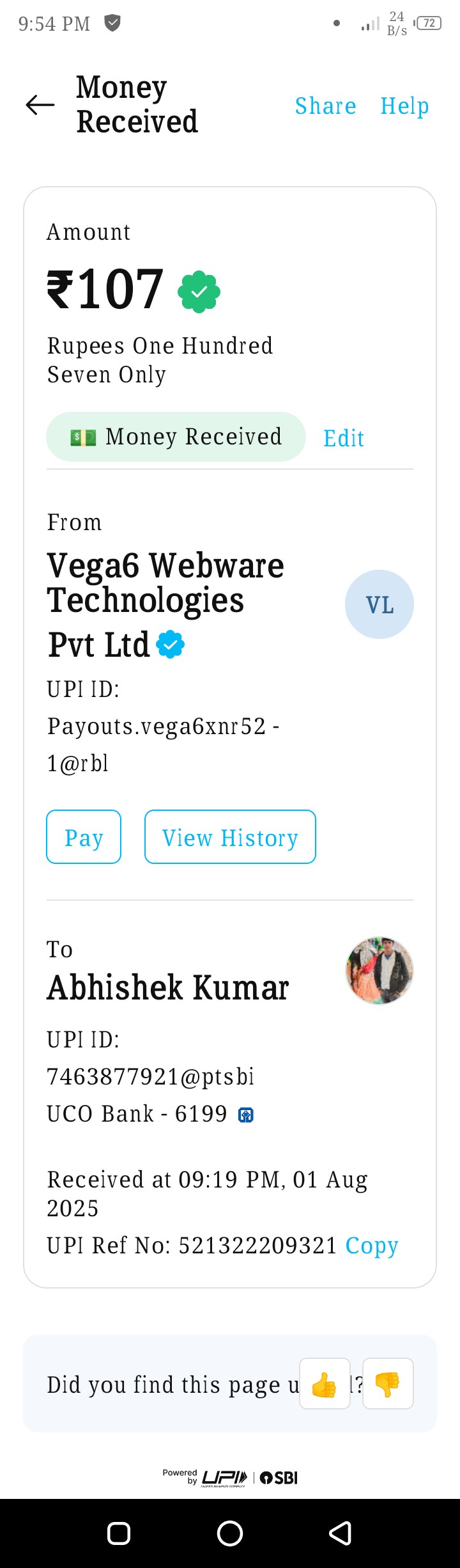Pay Vega6 Webware Technologies
The width and height of the screenshot is (460, 1568).
point(84,837)
